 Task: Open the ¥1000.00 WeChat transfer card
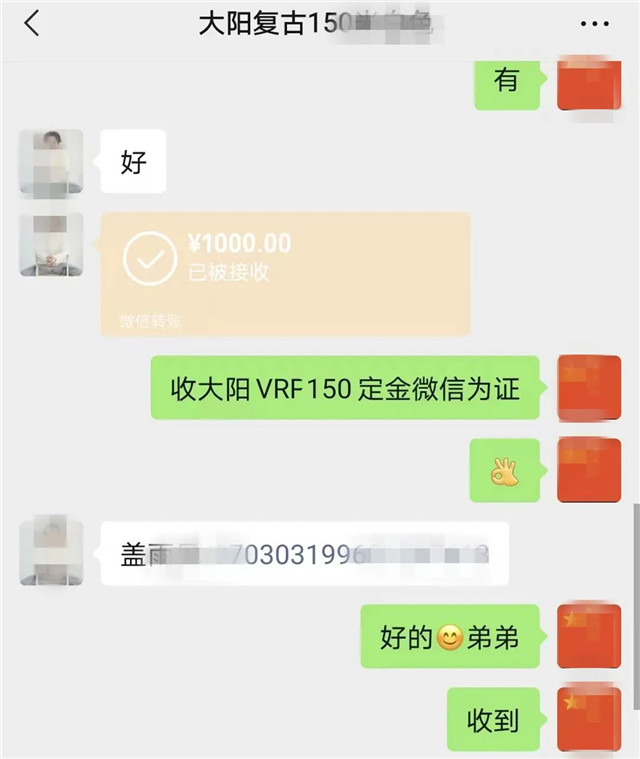[x=285, y=273]
